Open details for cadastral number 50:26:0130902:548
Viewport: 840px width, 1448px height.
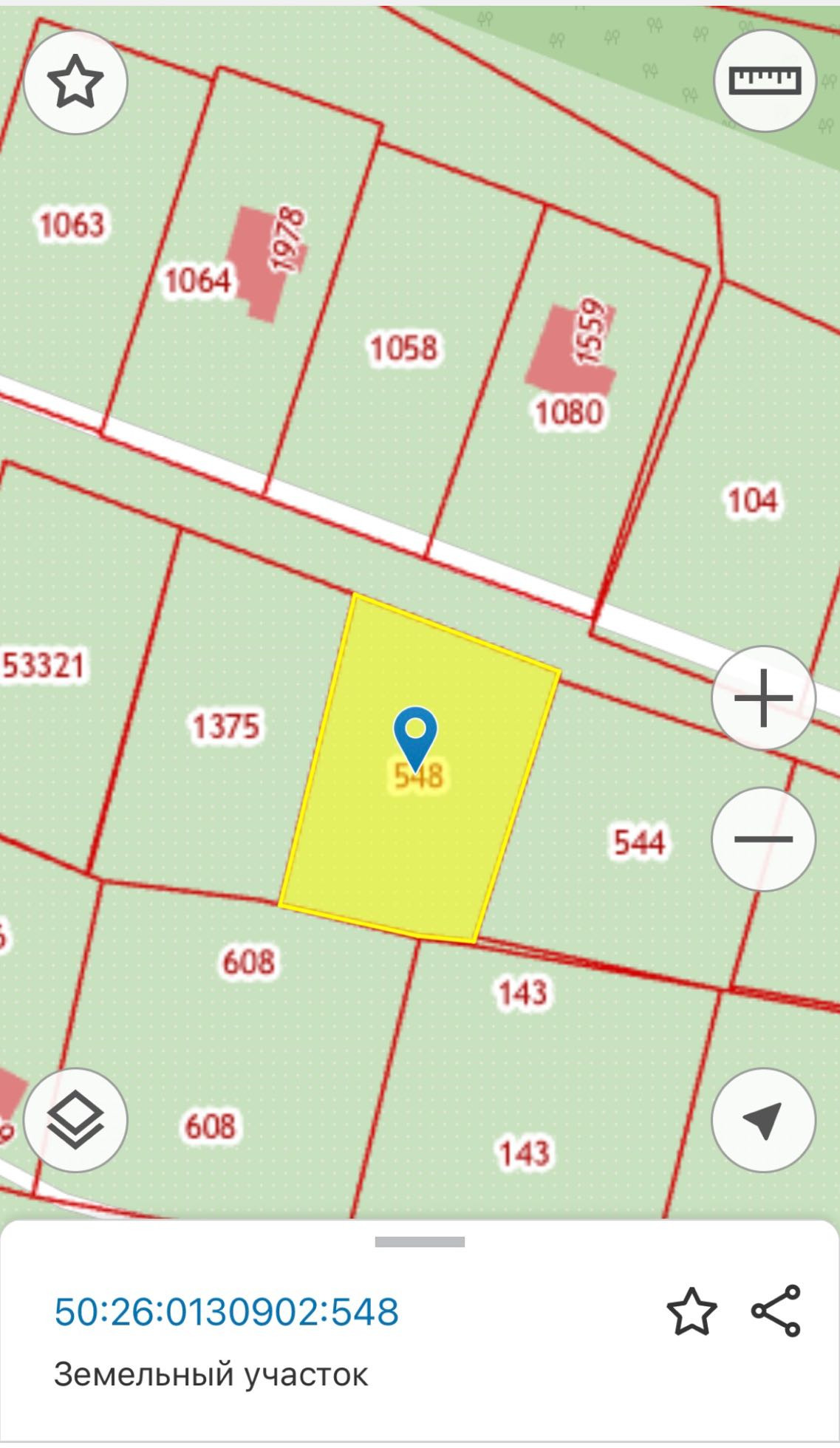pyautogui.click(x=227, y=1312)
